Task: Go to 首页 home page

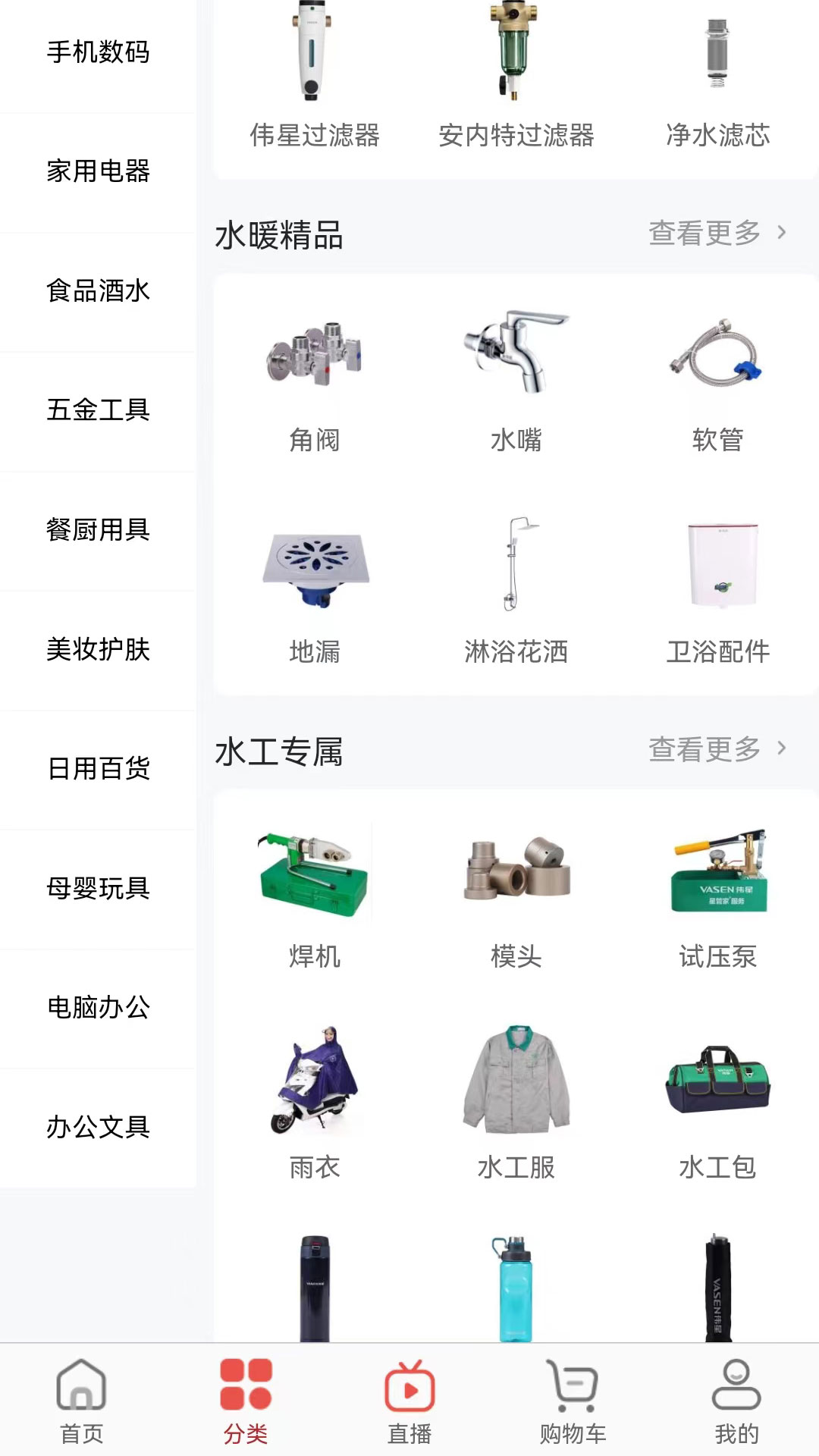Action: (82, 1410)
